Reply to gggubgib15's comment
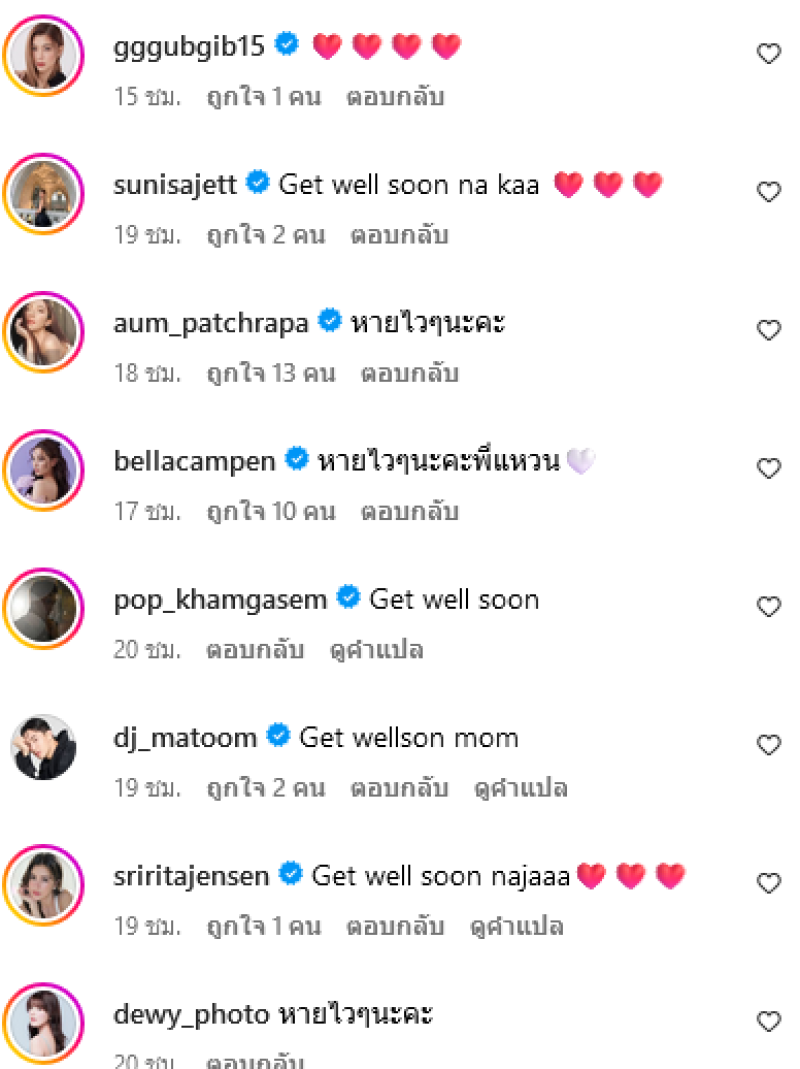 click(x=395, y=98)
